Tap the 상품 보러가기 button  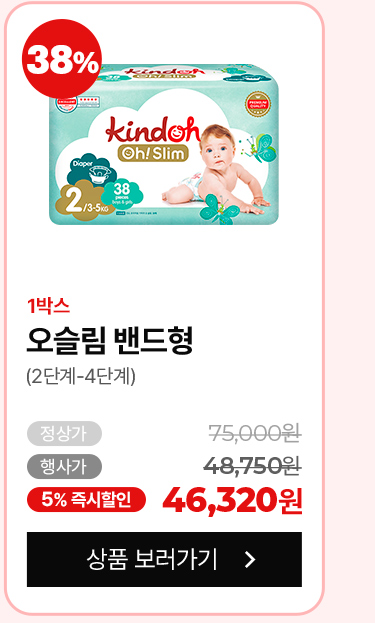pos(164,559)
